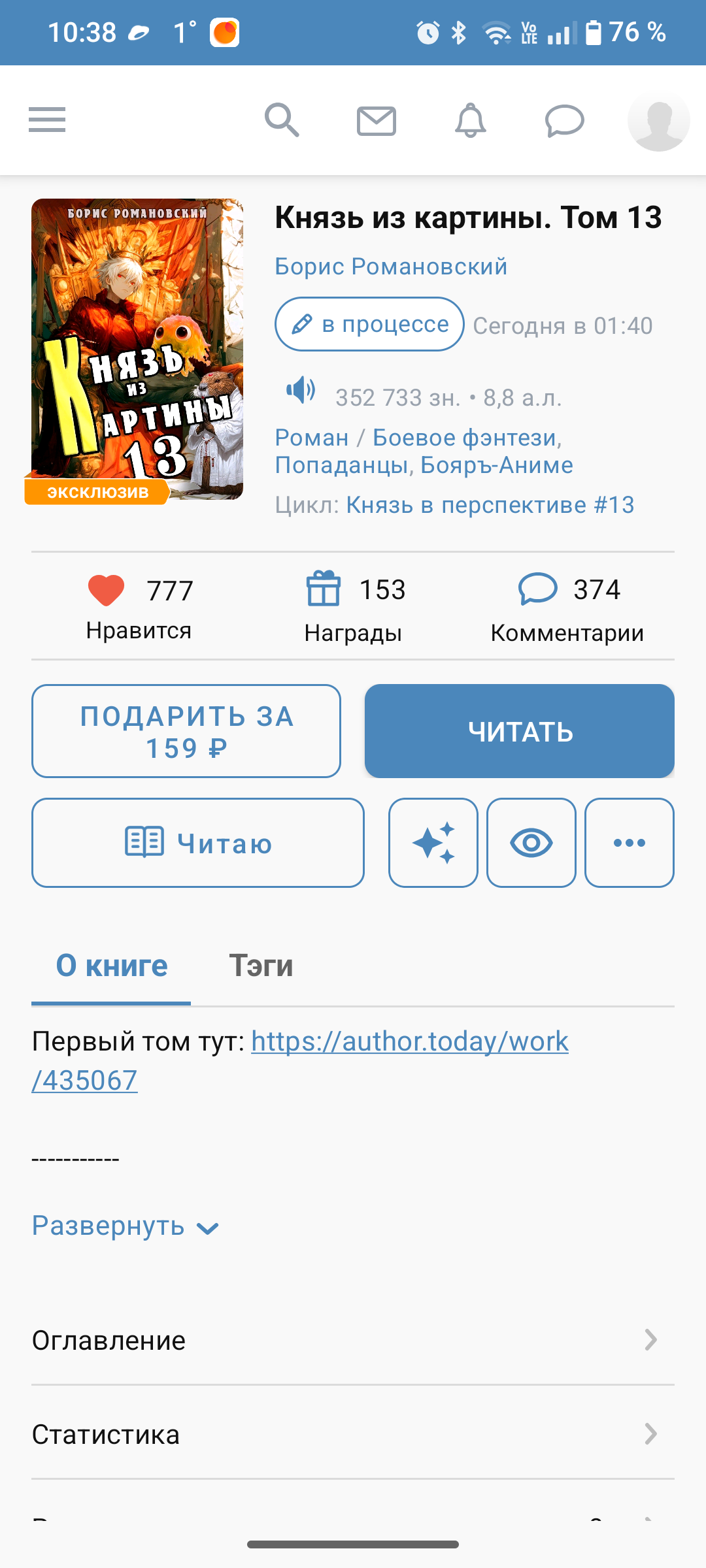The width and height of the screenshot is (706, 1568).
Task: Open the mail envelope messages
Action: tap(377, 121)
